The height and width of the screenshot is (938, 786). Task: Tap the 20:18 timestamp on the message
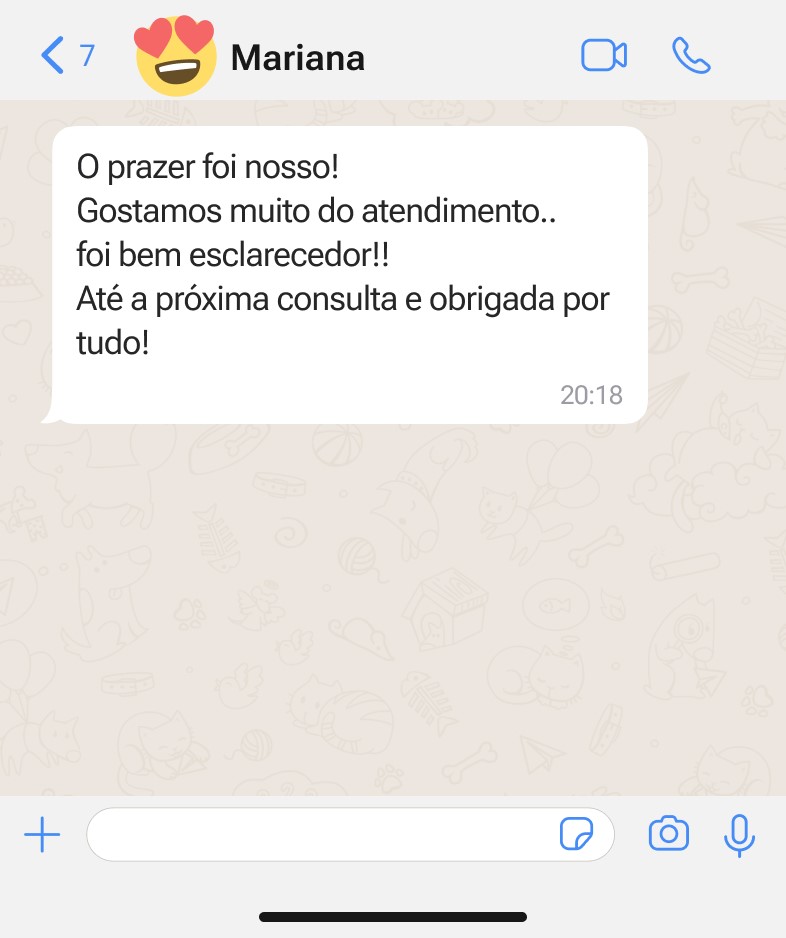click(592, 395)
